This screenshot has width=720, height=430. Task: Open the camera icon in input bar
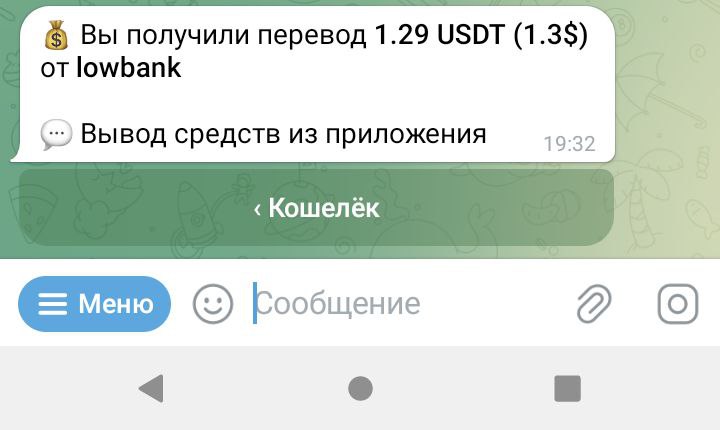677,303
